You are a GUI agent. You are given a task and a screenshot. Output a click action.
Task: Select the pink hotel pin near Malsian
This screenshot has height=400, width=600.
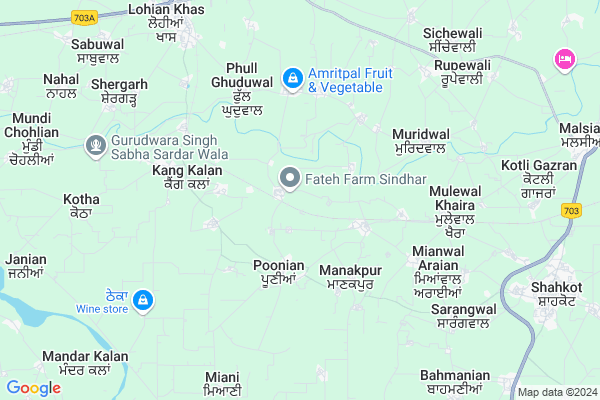[x=564, y=60]
